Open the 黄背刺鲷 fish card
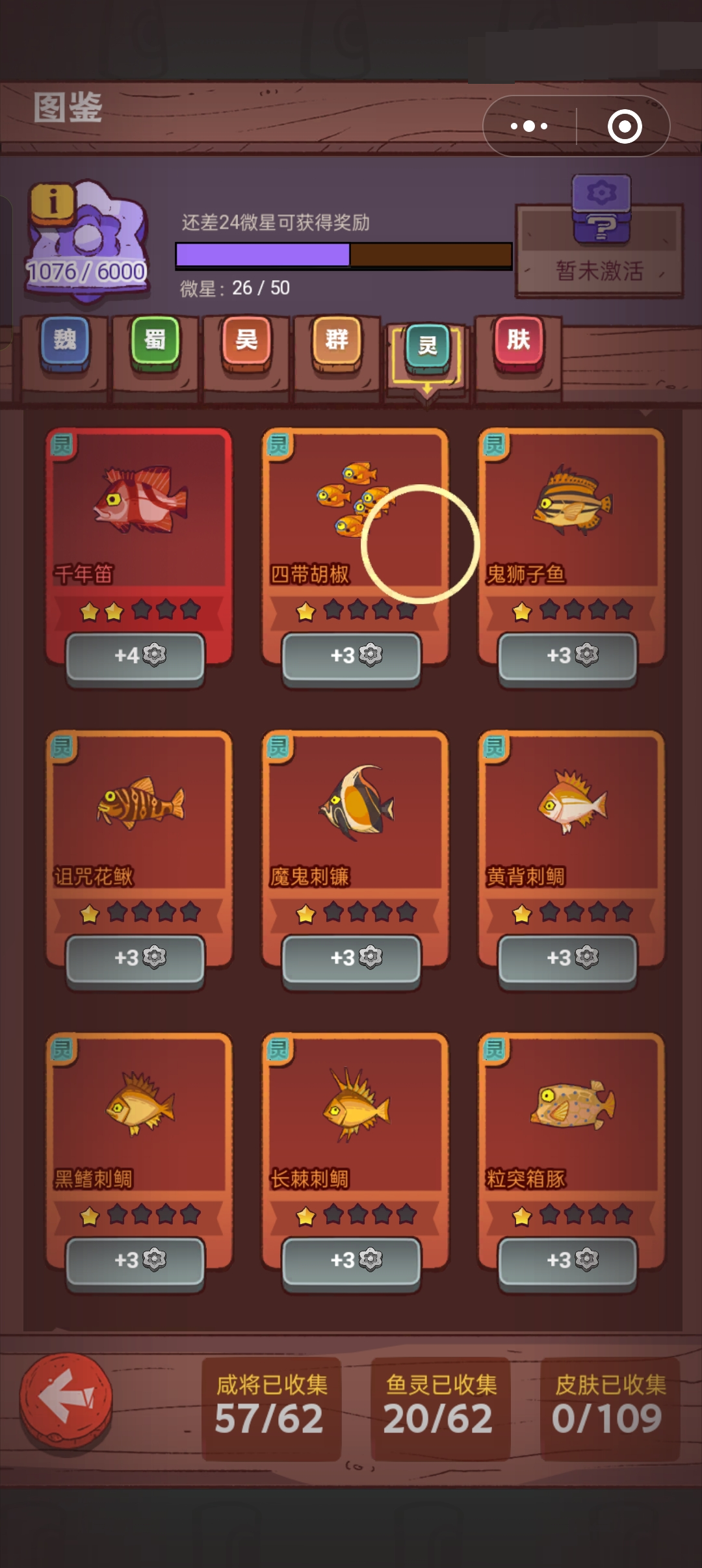Screen dimensions: 702x1568 (571, 816)
